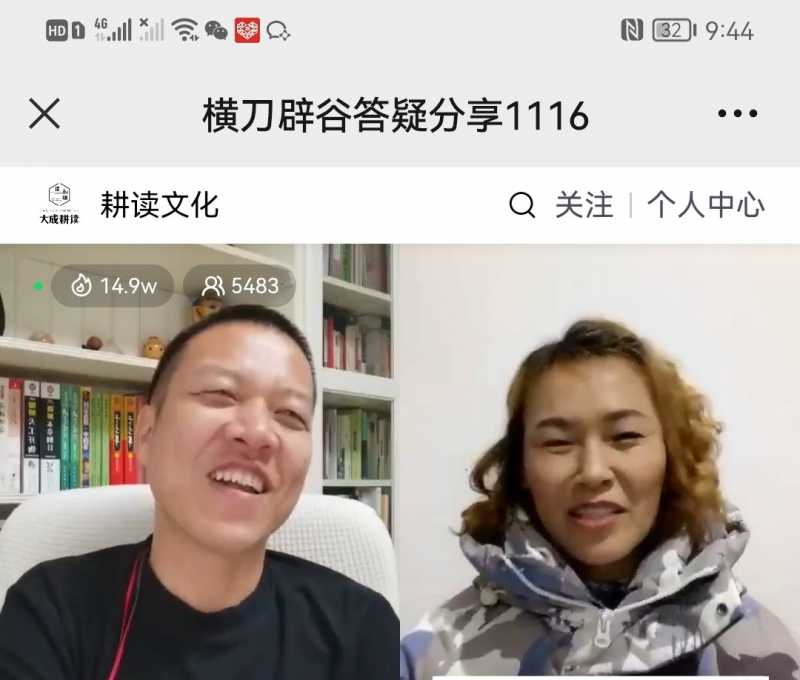Follow 耕读文化 with 关注
The image size is (800, 680).
(584, 206)
